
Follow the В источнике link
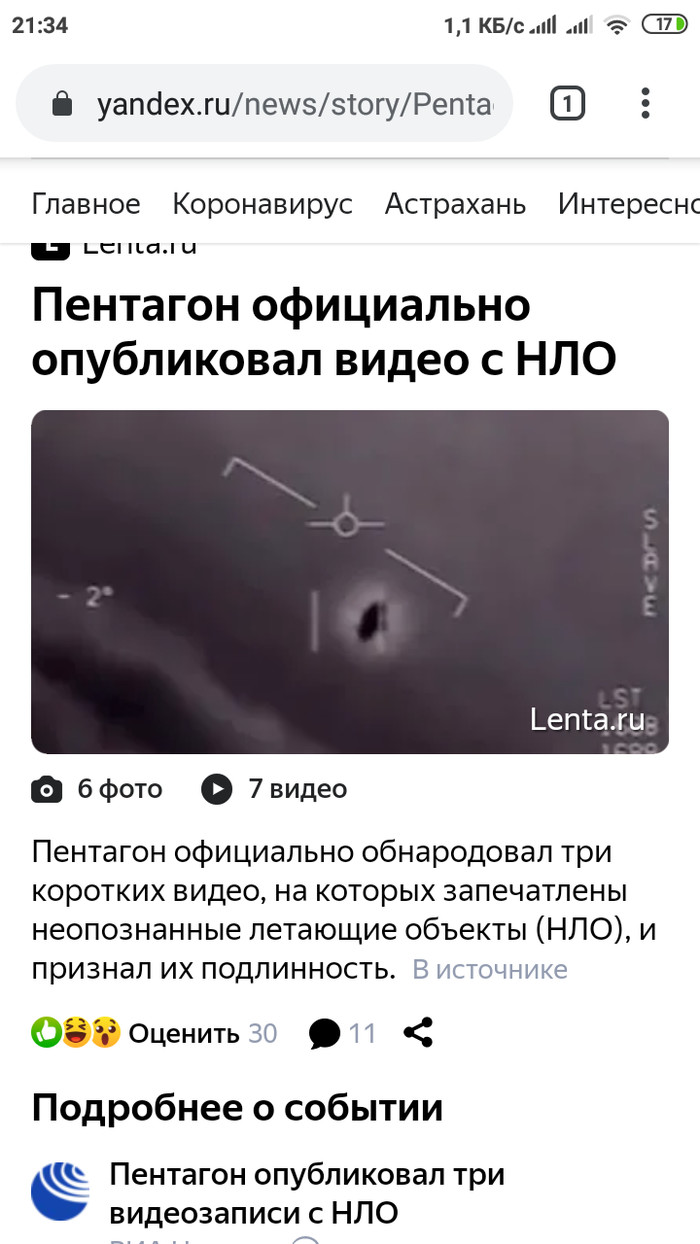[490, 969]
